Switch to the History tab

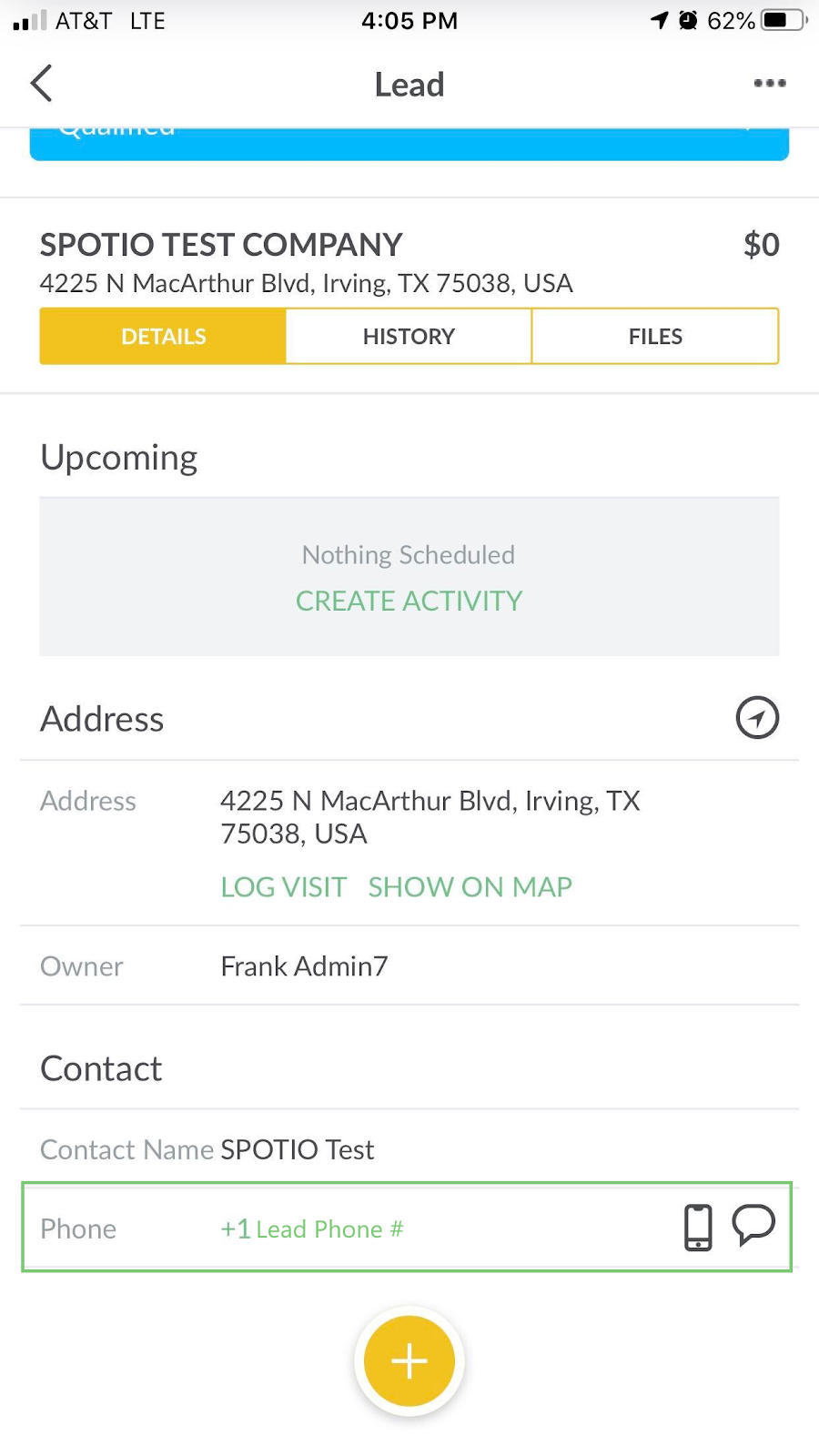coord(409,337)
